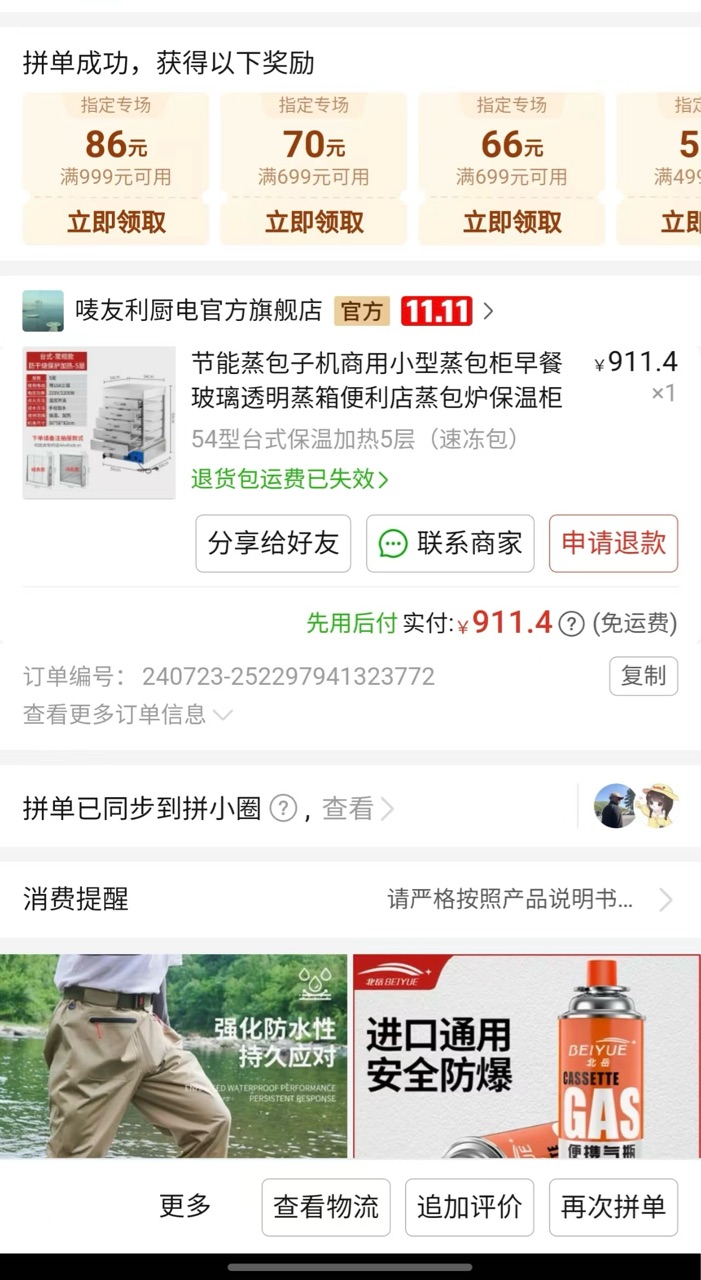This screenshot has width=701, height=1280.
Task: Open the BEIYUE gas canister product
Action: click(527, 1055)
